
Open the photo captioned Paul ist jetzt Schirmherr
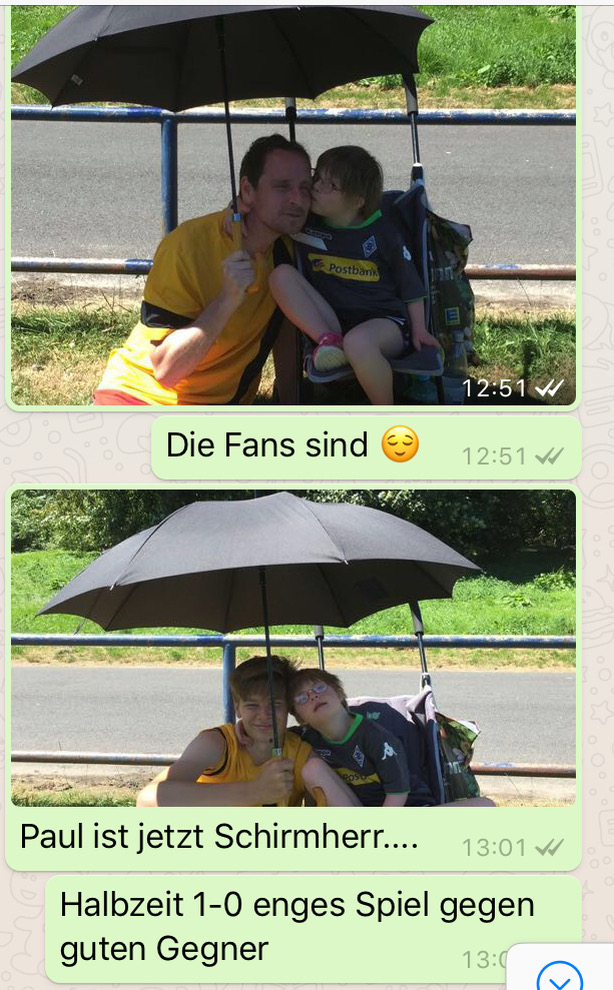point(293,648)
